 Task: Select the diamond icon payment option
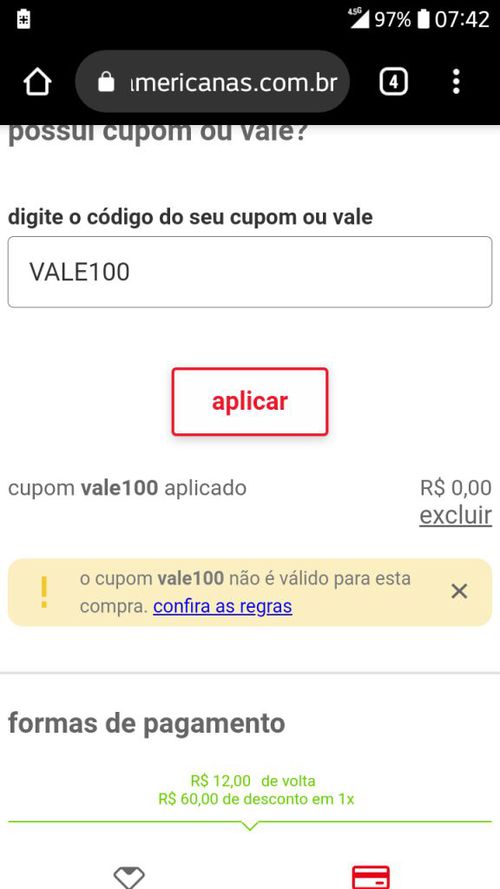(129, 878)
